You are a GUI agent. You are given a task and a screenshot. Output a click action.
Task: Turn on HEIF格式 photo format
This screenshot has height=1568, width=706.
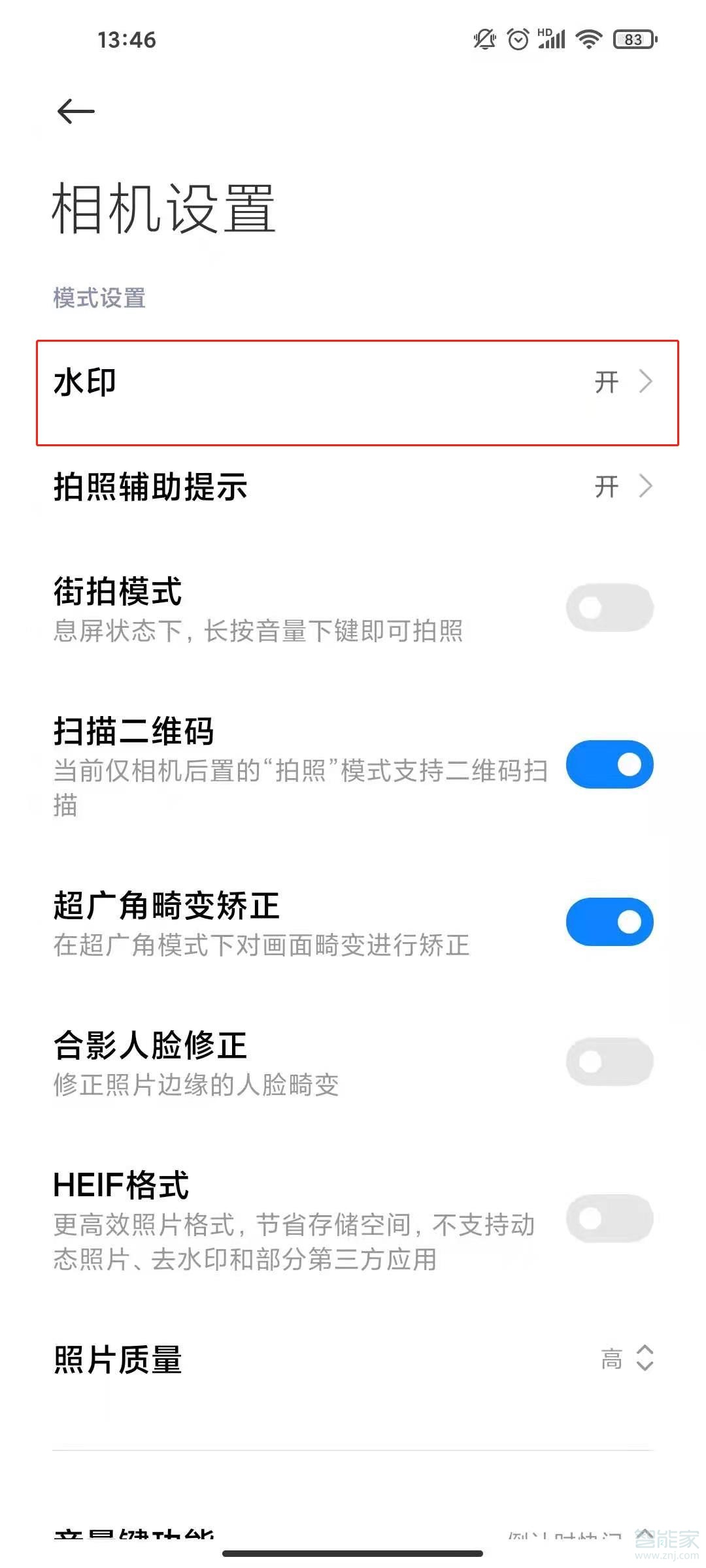tap(609, 1219)
